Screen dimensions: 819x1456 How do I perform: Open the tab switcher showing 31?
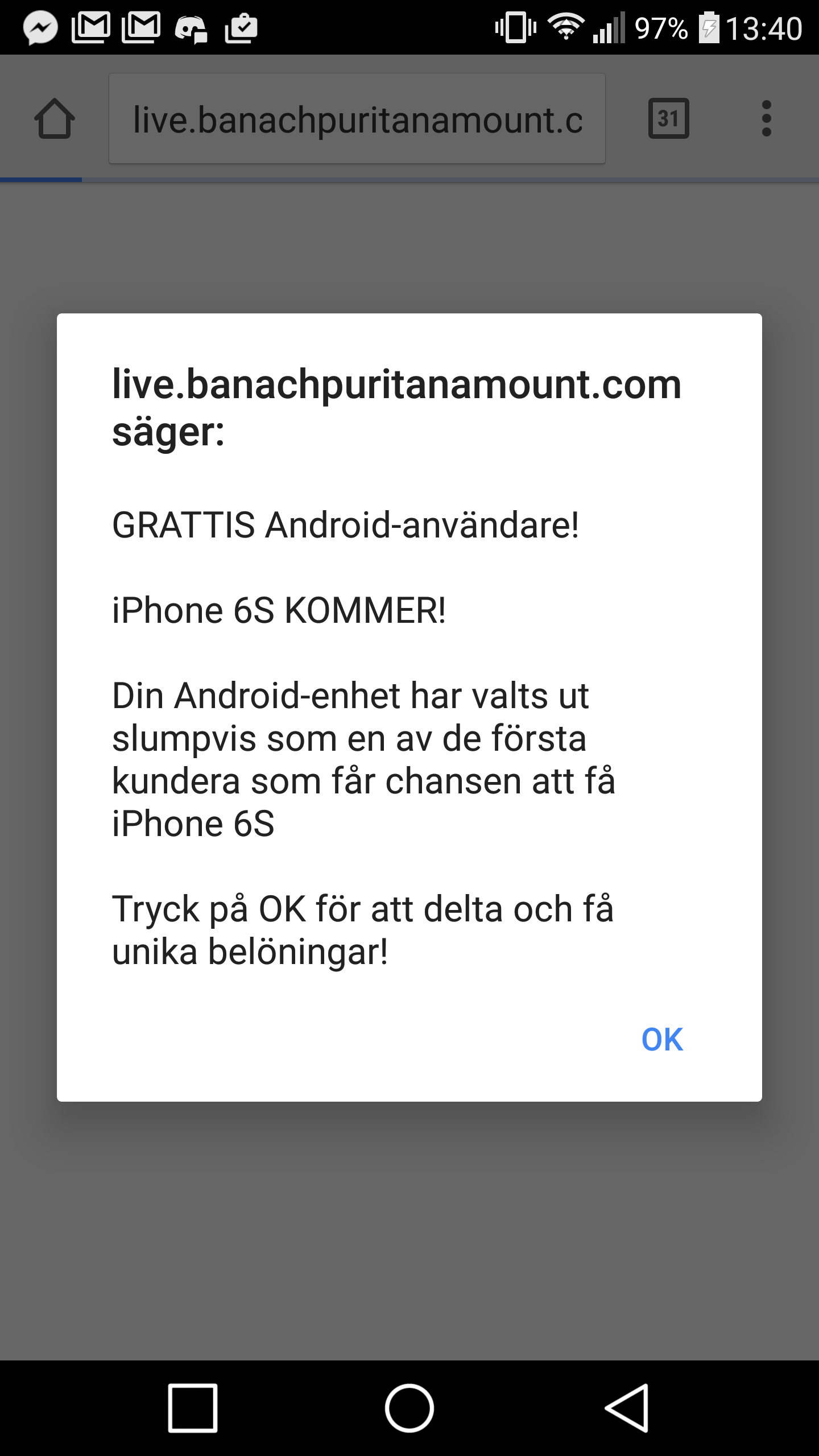669,119
